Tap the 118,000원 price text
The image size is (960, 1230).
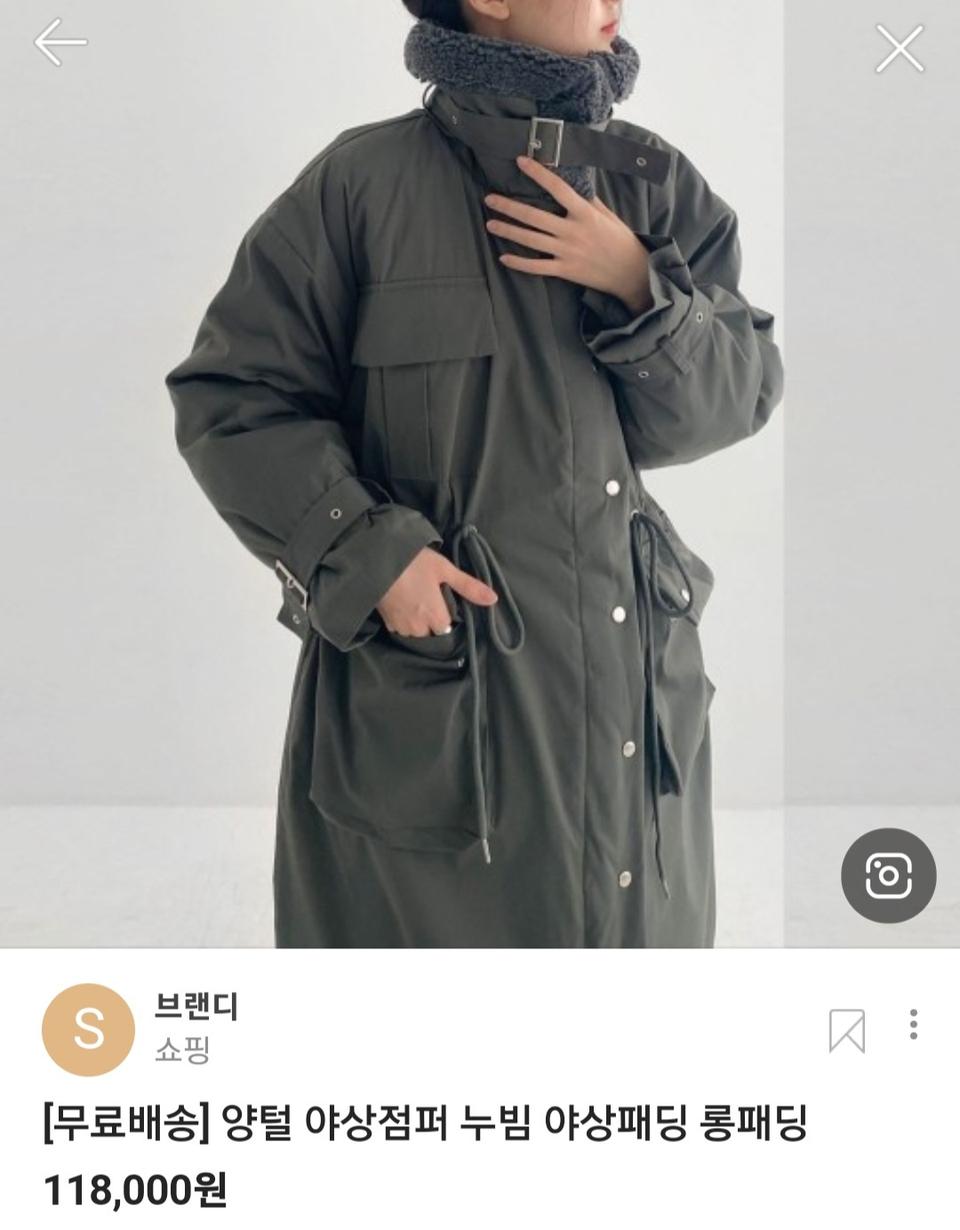[140, 1190]
